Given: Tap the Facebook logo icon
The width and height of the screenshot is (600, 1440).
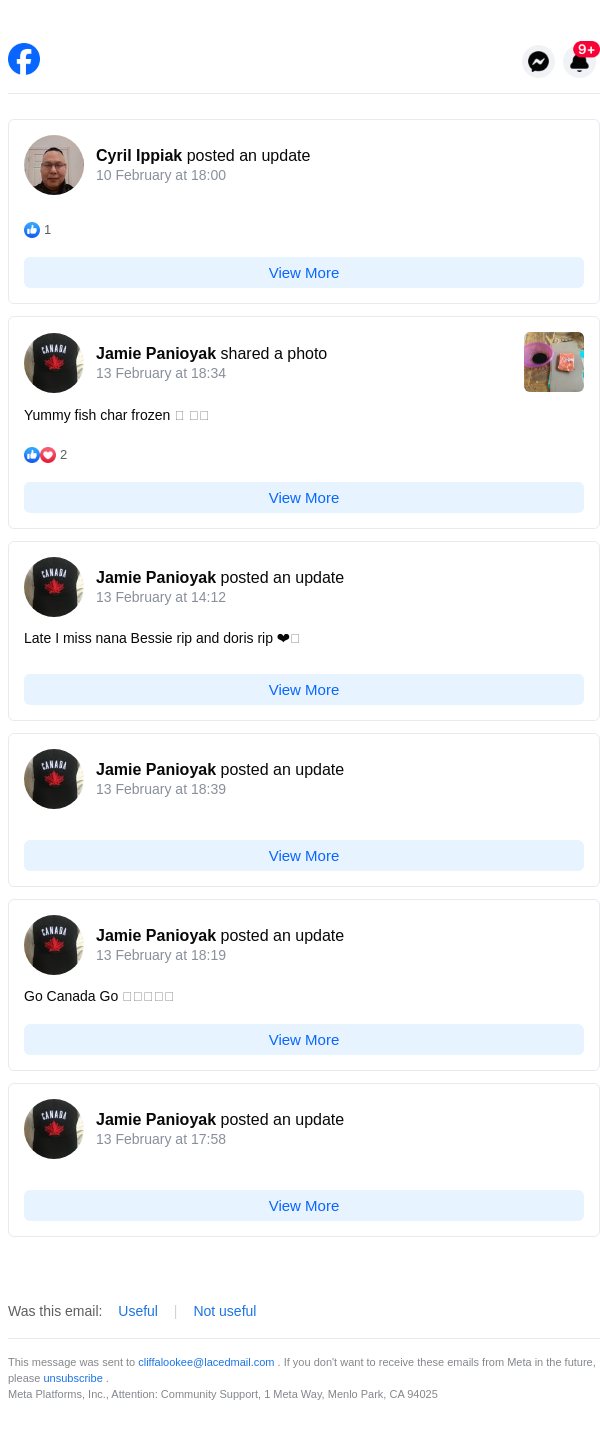Looking at the screenshot, I should (x=24, y=59).
